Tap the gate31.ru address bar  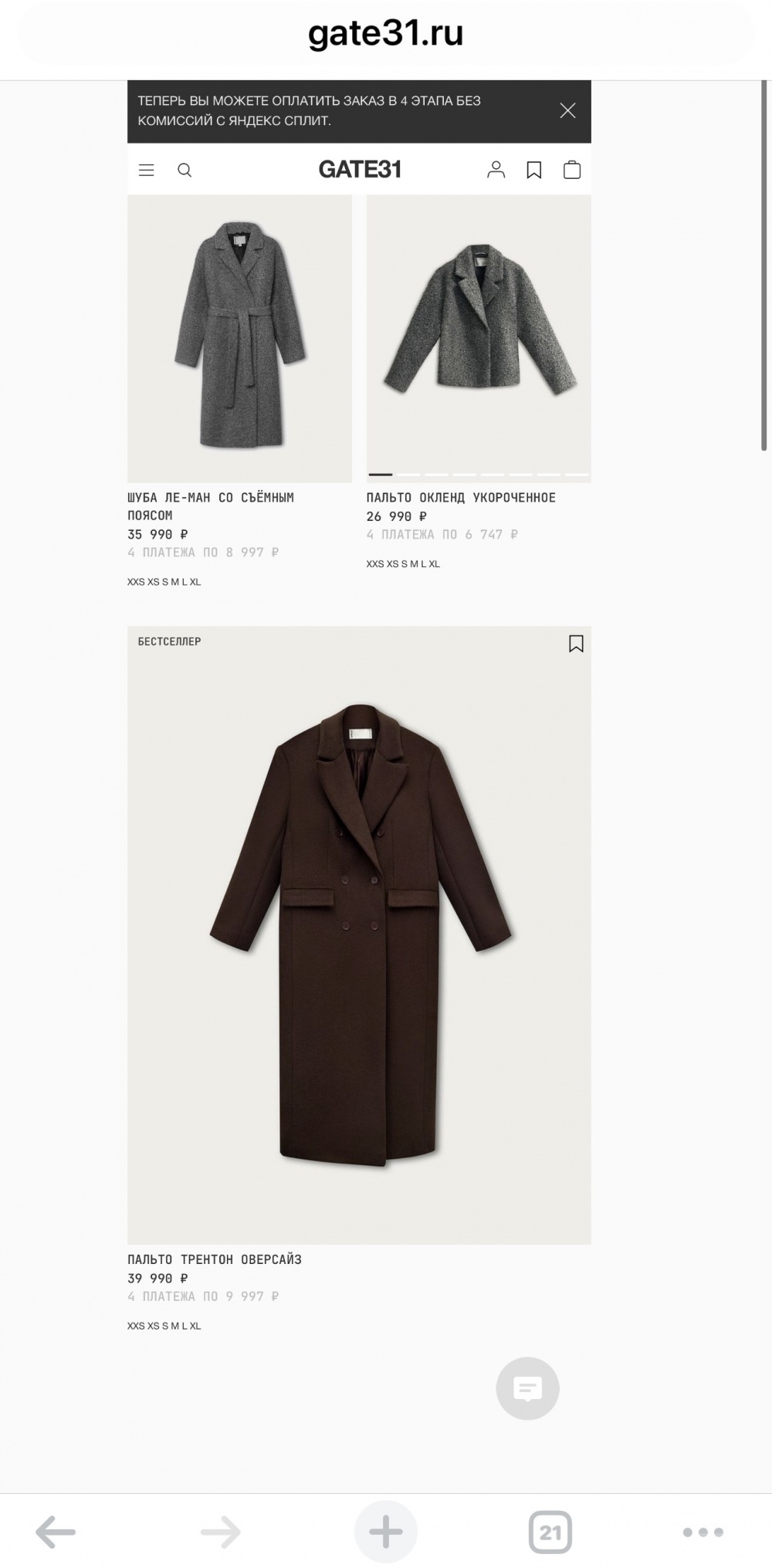point(386,34)
